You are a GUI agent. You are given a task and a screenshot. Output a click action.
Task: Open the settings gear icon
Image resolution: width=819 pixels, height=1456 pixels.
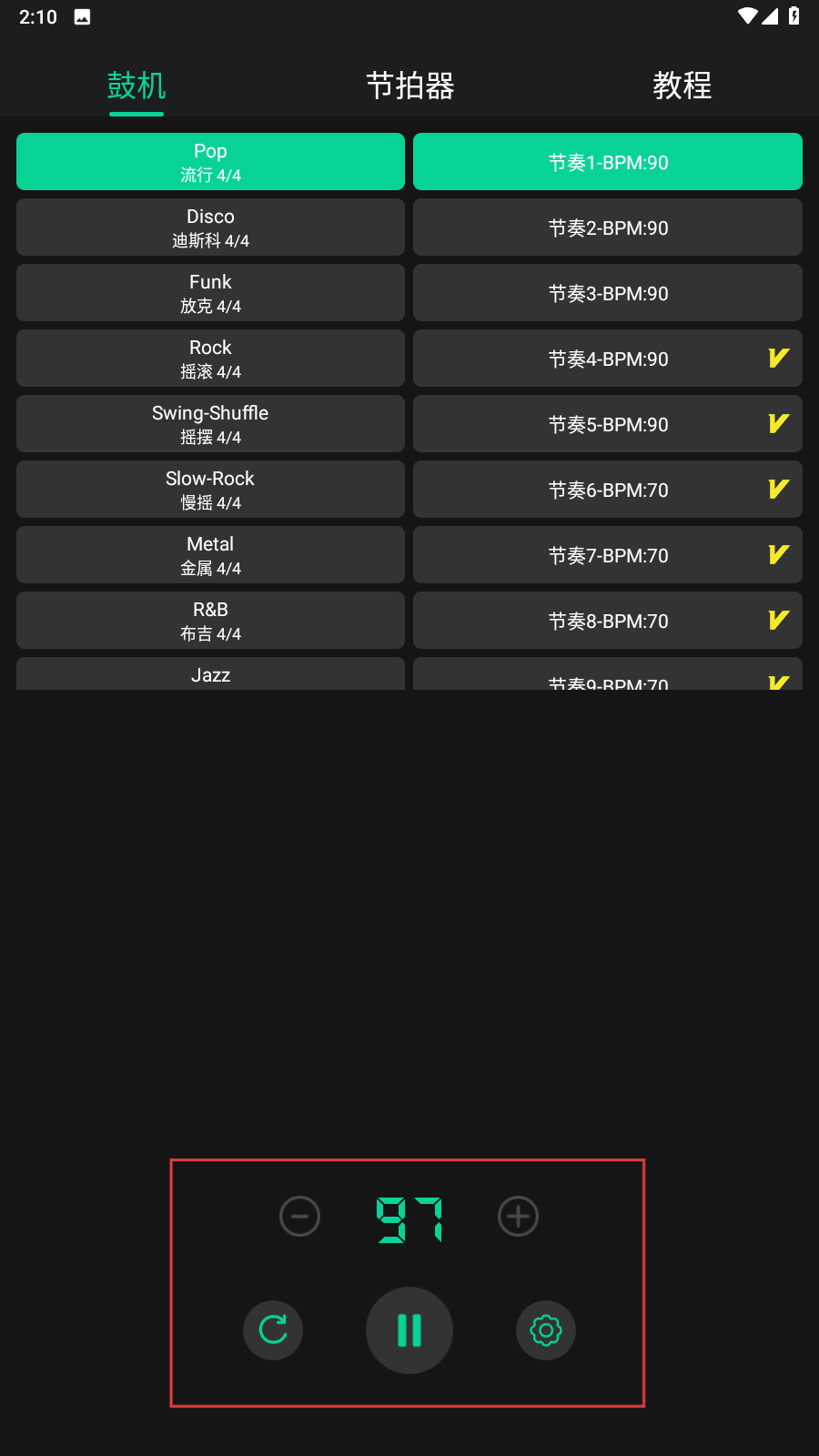click(546, 1330)
